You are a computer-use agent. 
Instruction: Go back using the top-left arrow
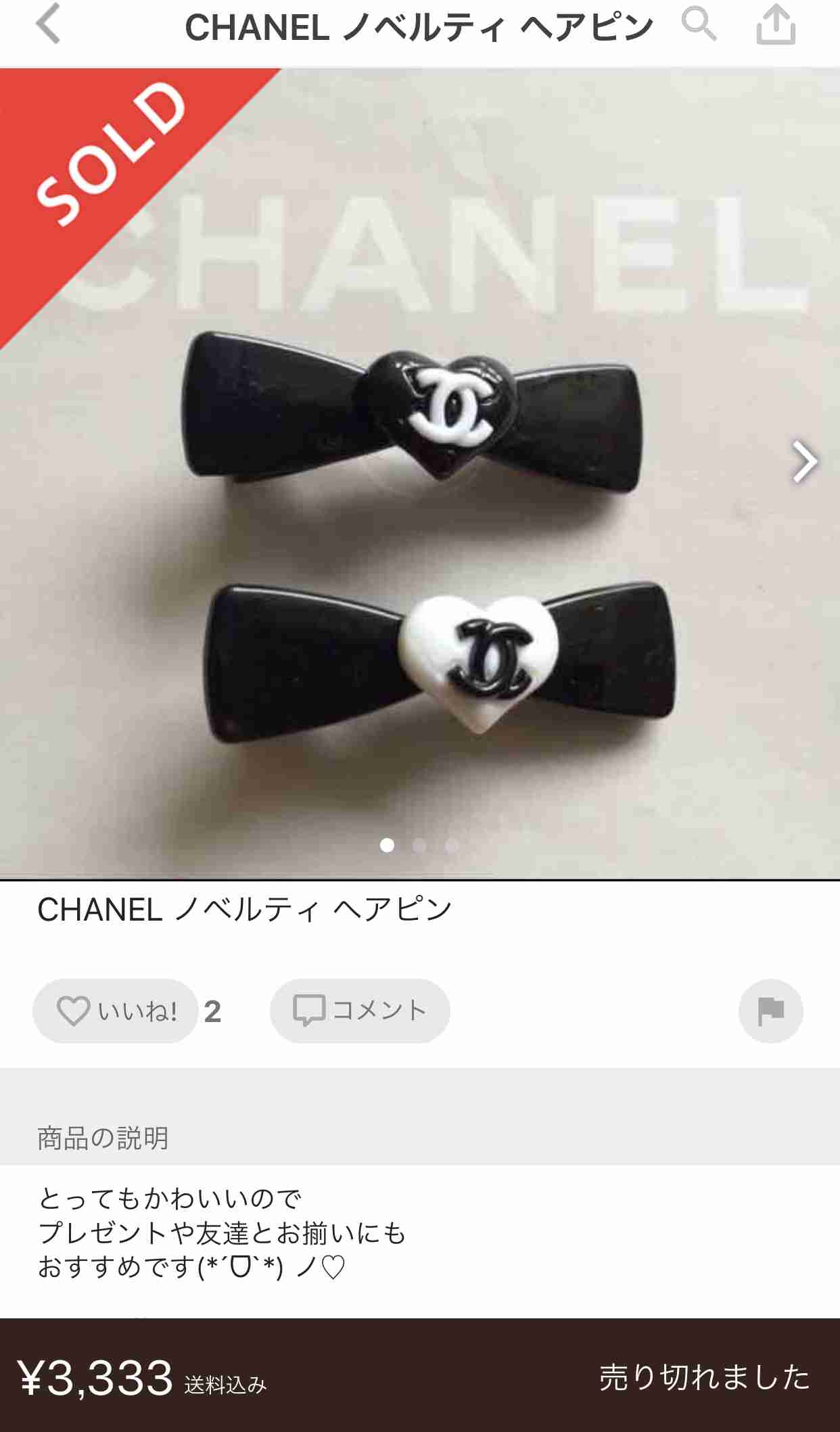click(x=49, y=24)
